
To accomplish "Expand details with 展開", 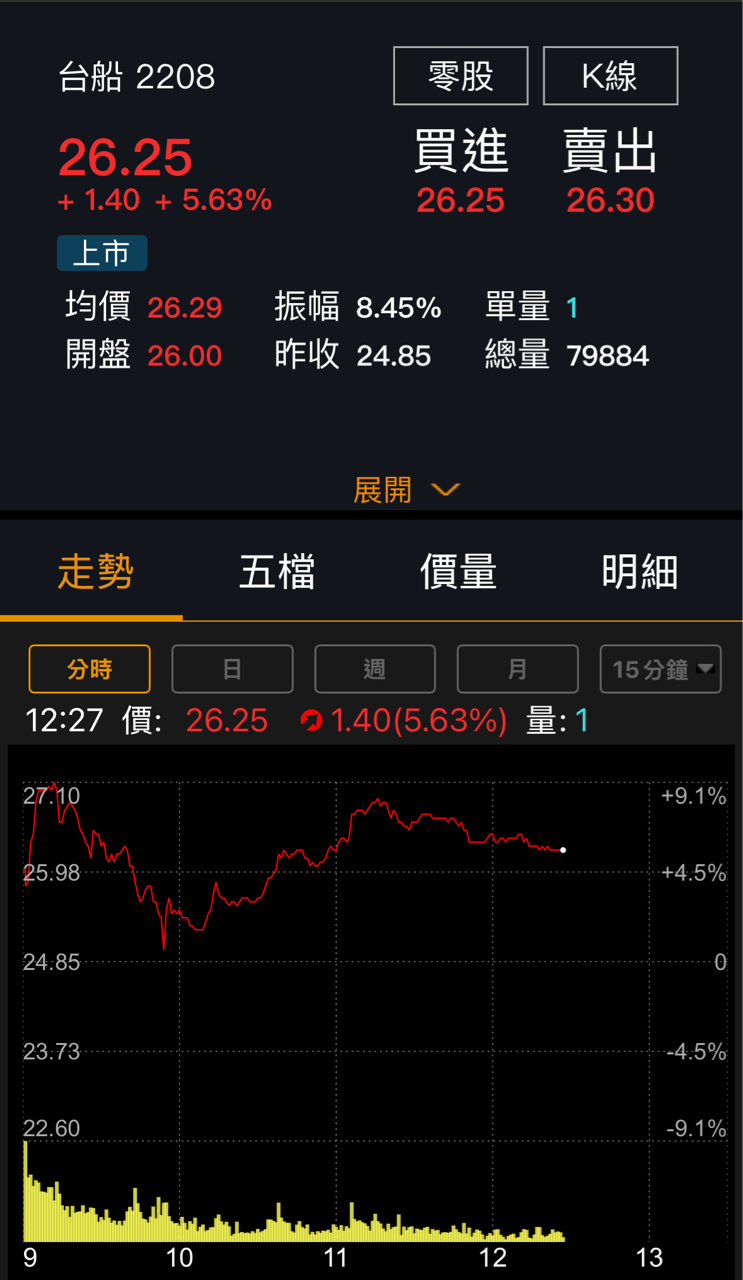I will point(406,490).
